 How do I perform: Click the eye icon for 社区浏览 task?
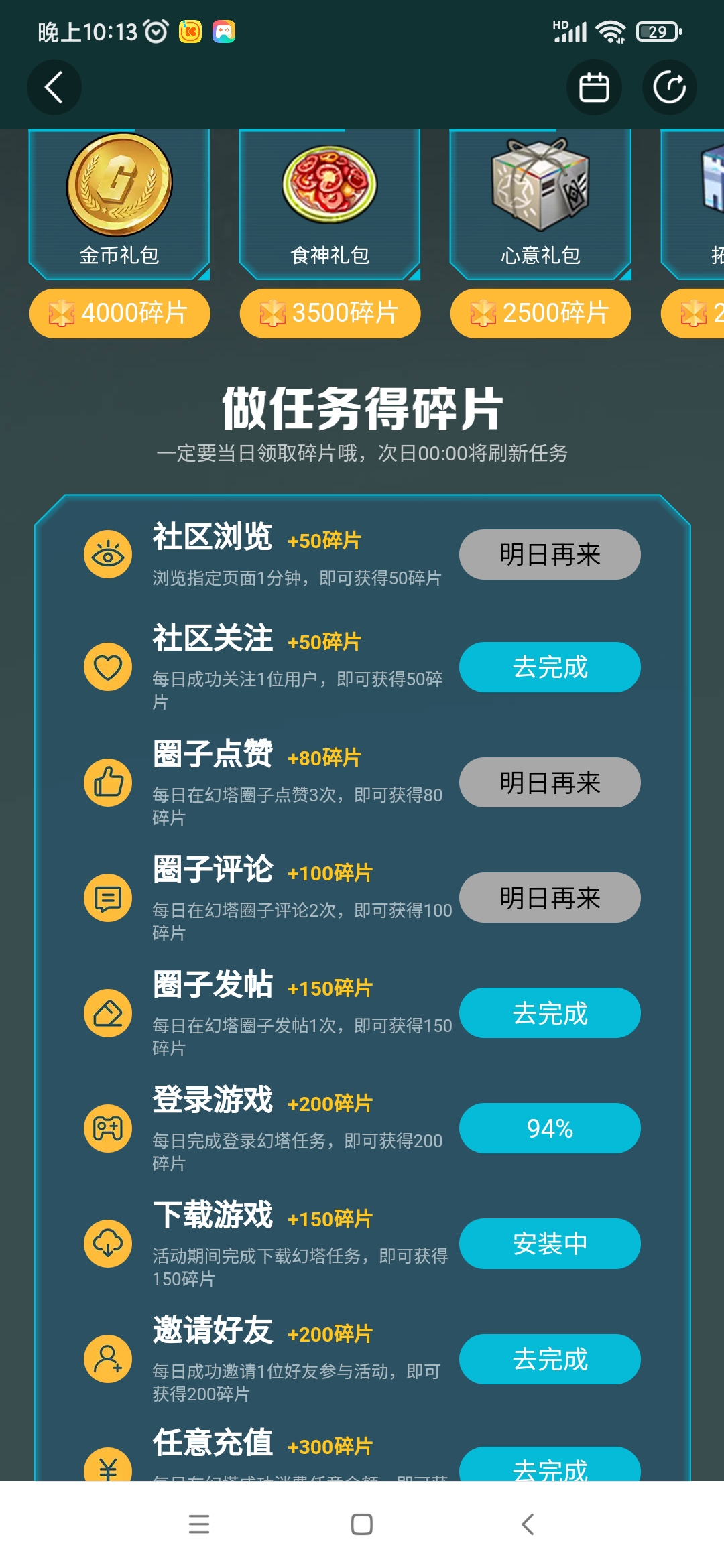[107, 553]
